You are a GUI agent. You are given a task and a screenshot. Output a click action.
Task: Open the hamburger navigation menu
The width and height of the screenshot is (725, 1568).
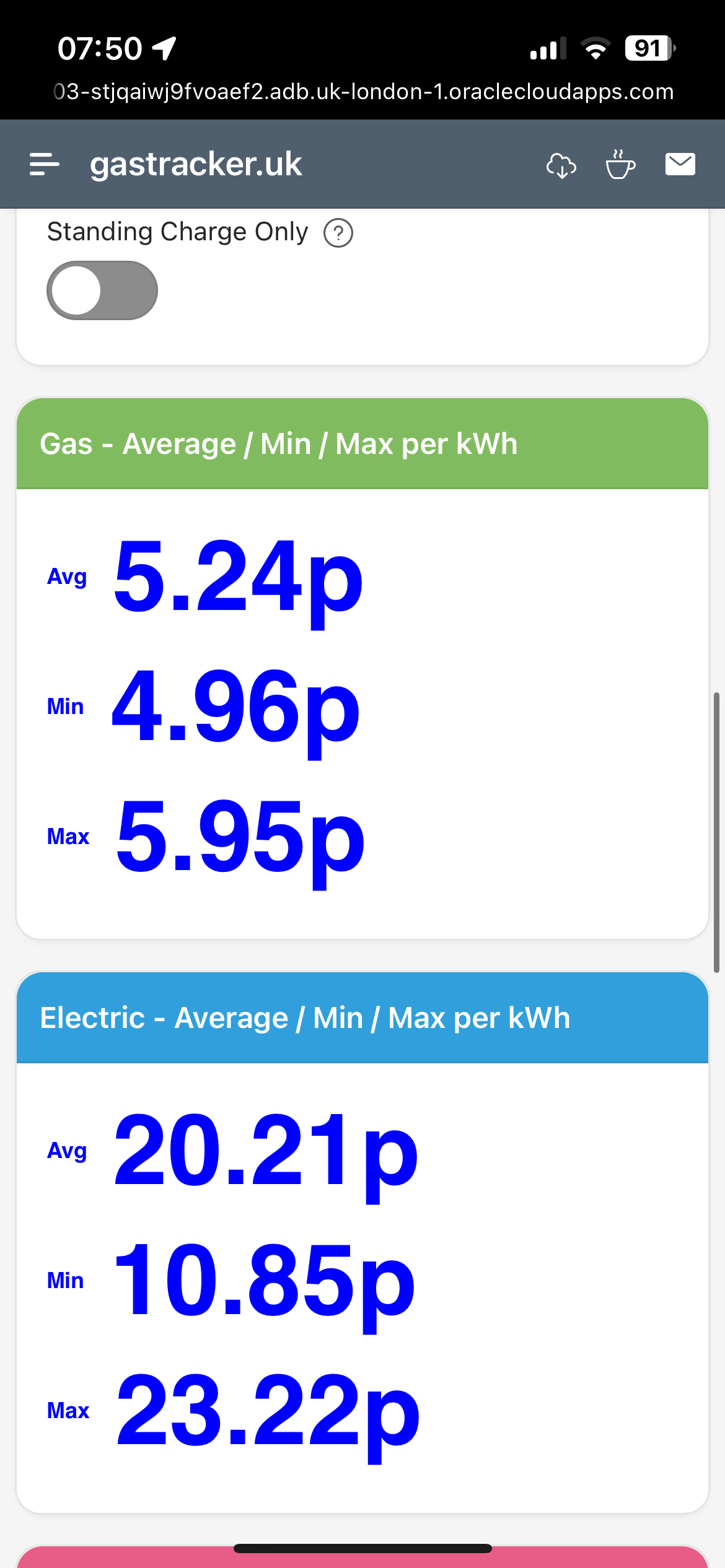[x=45, y=165]
